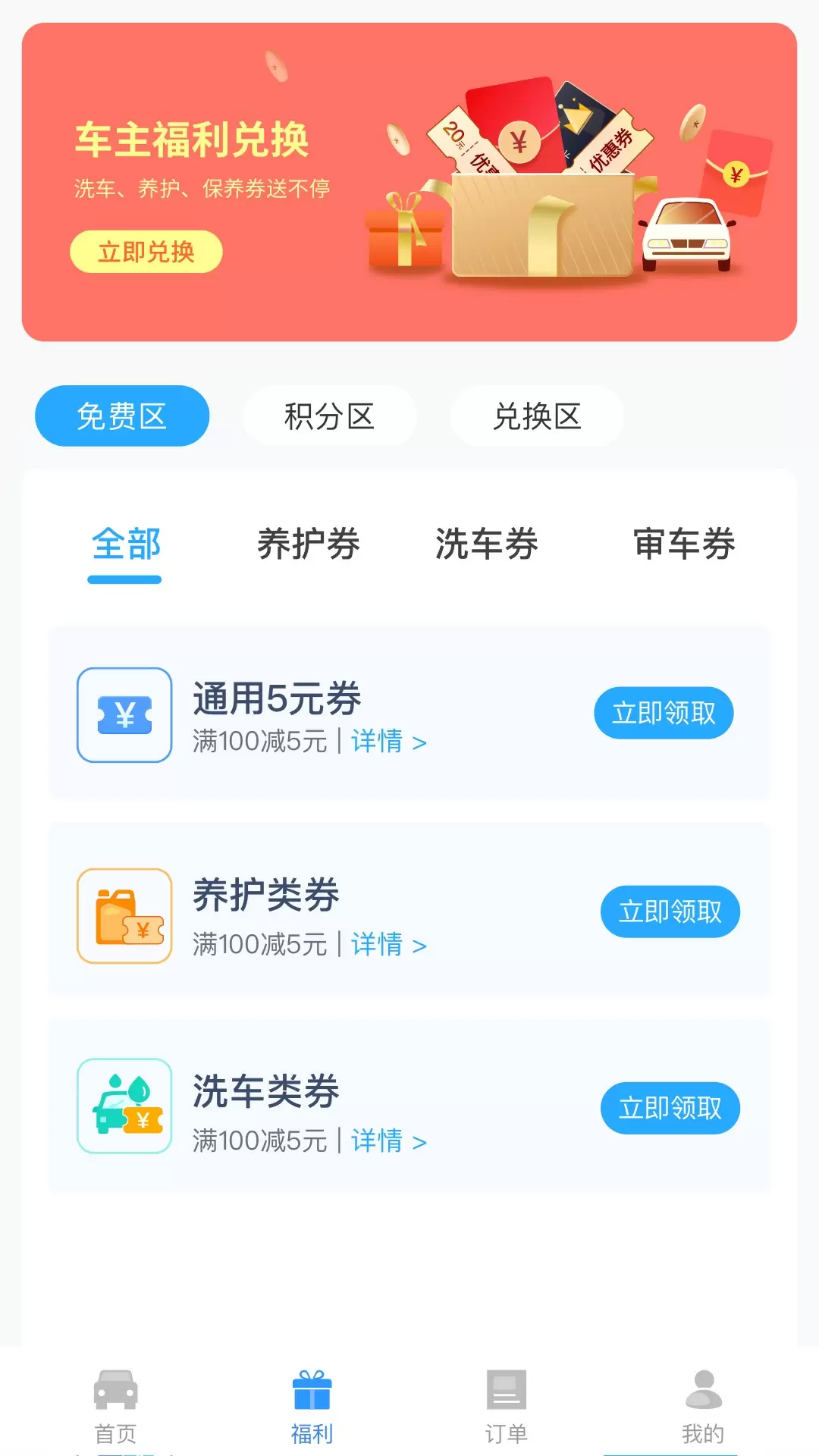Tap the 立即兑换 button on the banner
The image size is (819, 1456).
click(x=146, y=252)
